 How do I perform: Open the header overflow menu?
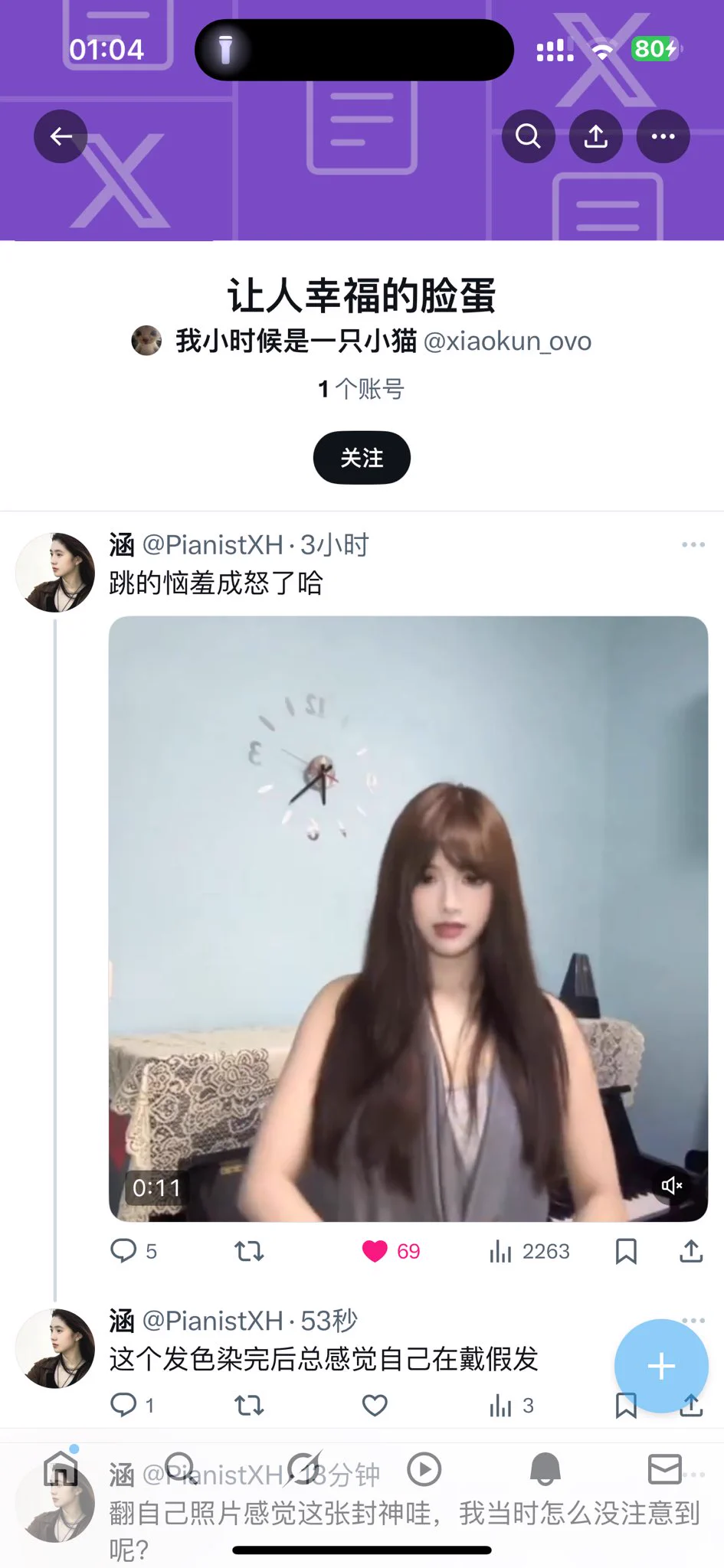tap(663, 136)
